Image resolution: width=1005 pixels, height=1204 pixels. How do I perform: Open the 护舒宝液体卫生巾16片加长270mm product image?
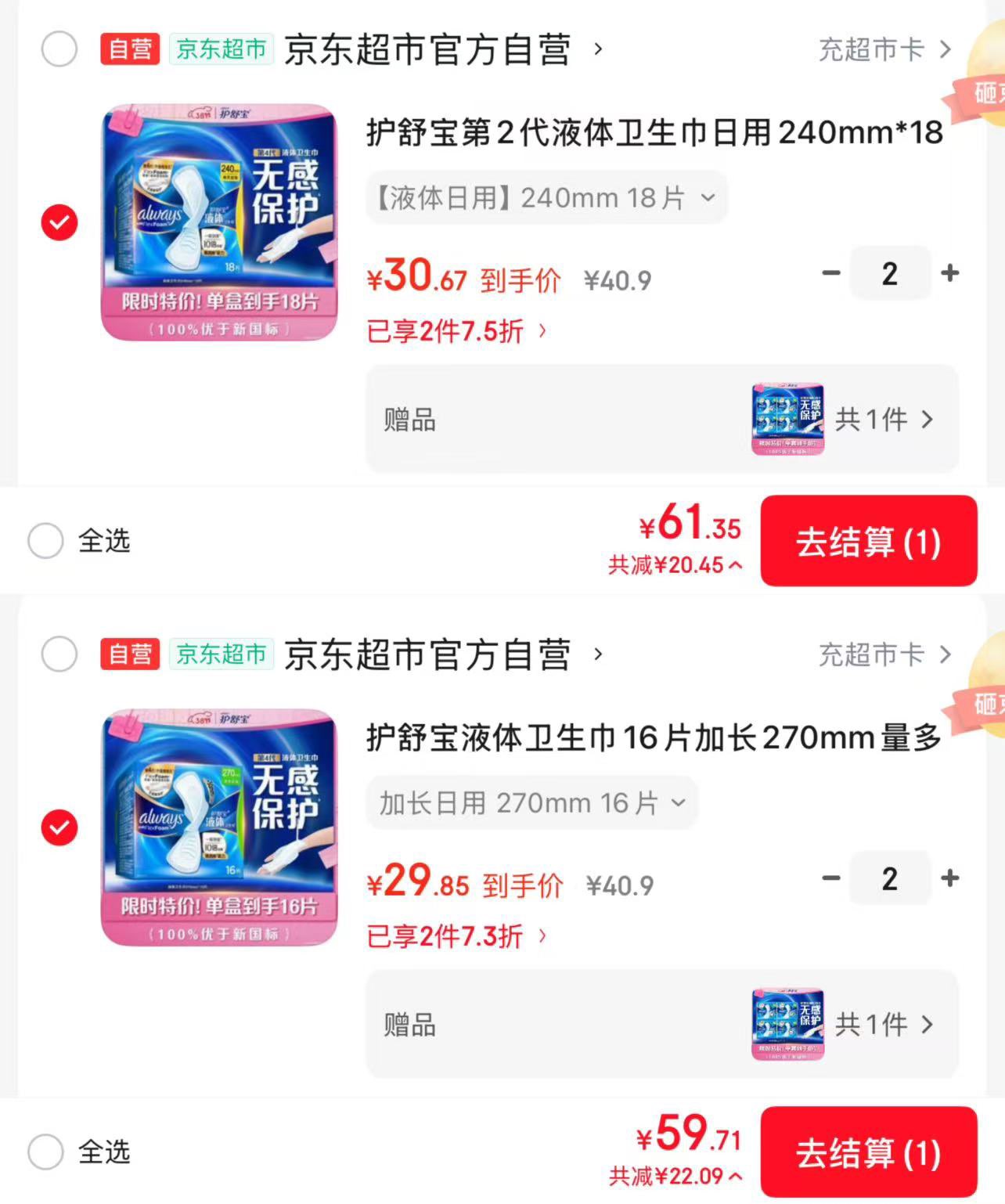(219, 827)
